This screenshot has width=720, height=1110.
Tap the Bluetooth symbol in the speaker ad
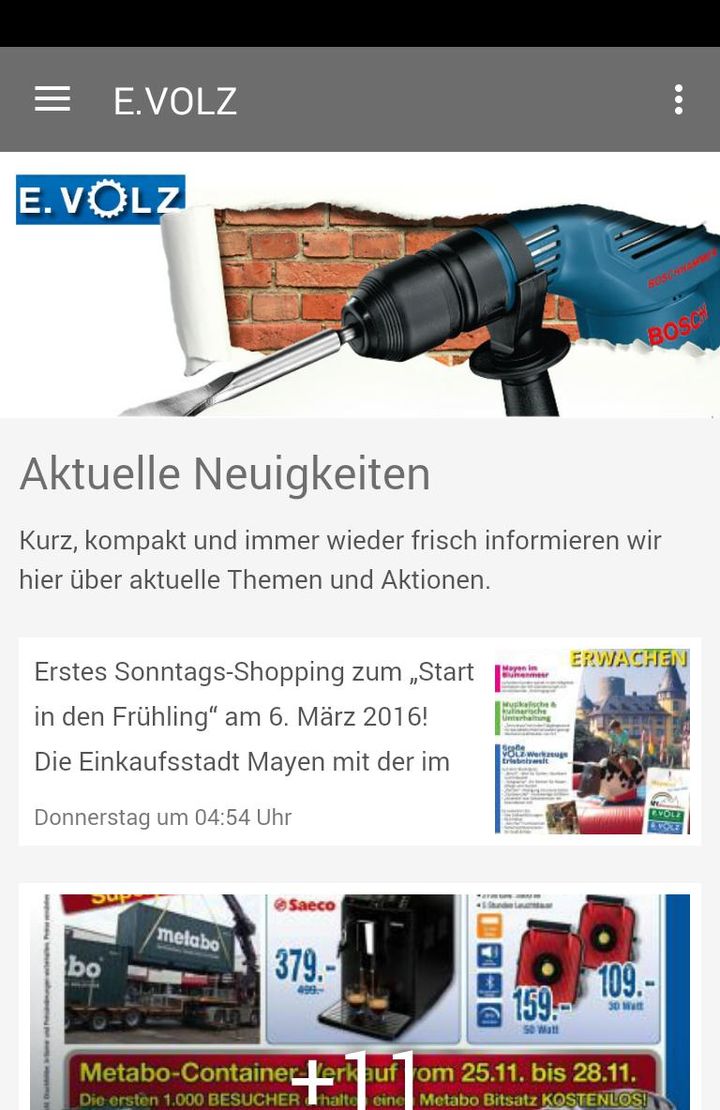pyautogui.click(x=488, y=983)
